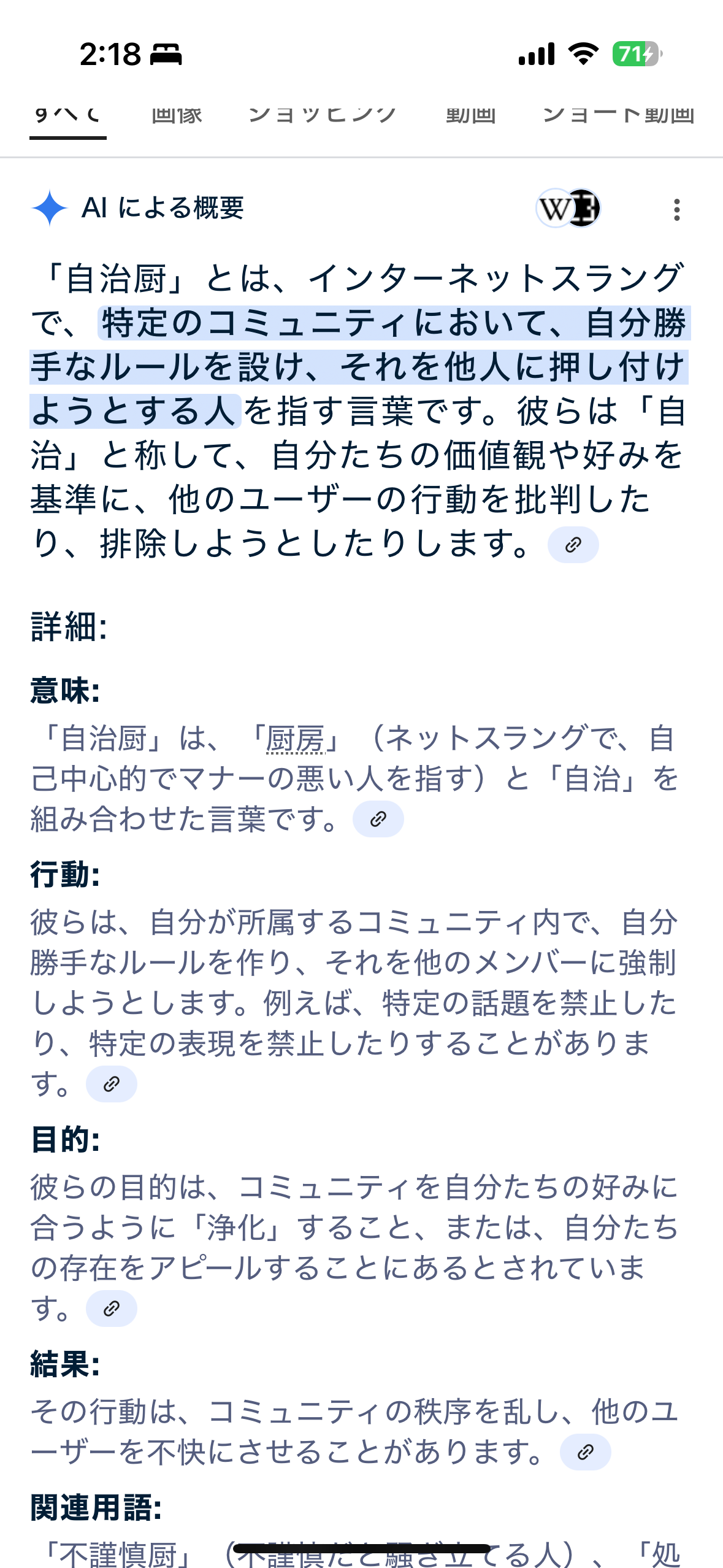Open source link after the summary paragraph
This screenshot has height=1568, width=723.
573,544
